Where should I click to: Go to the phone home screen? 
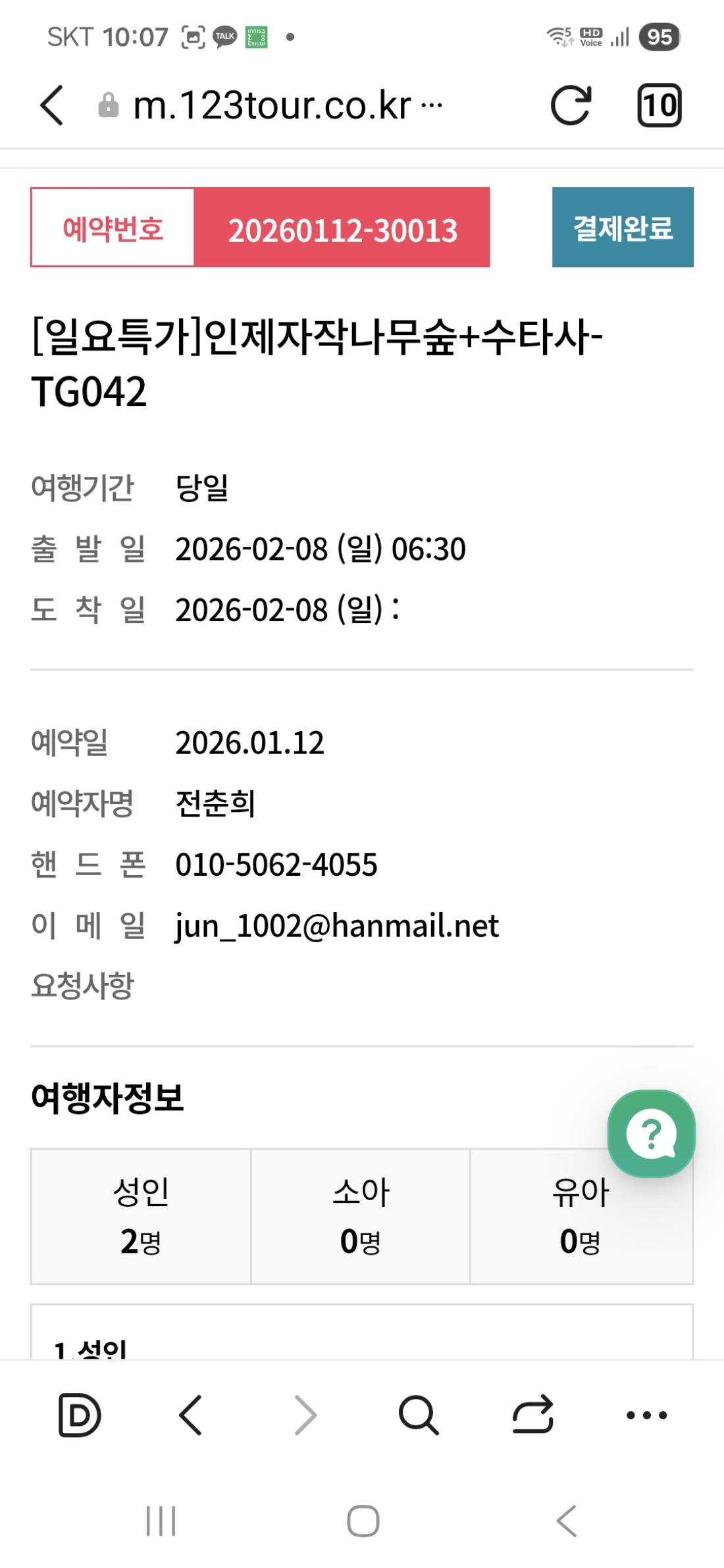[363, 1521]
